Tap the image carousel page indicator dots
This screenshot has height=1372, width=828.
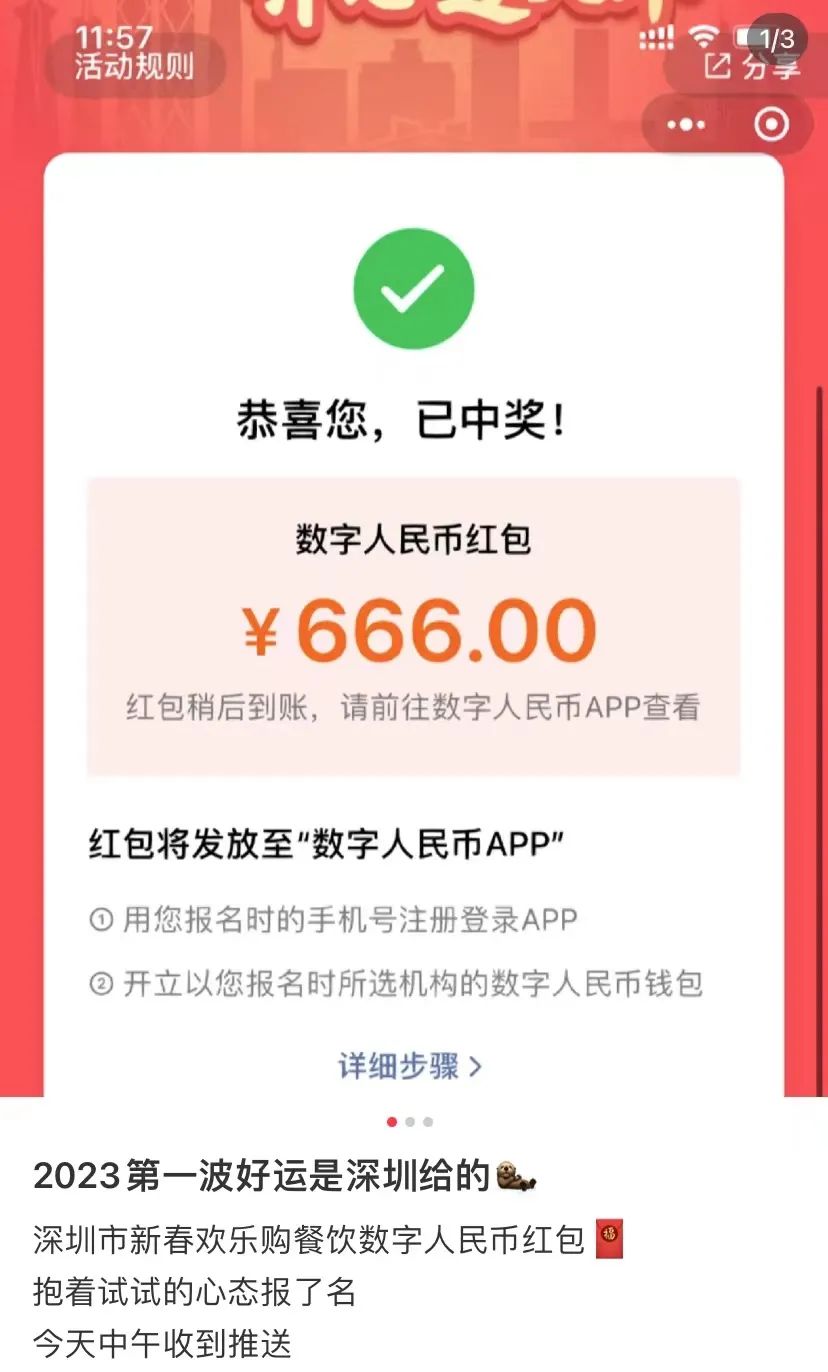[410, 1122]
